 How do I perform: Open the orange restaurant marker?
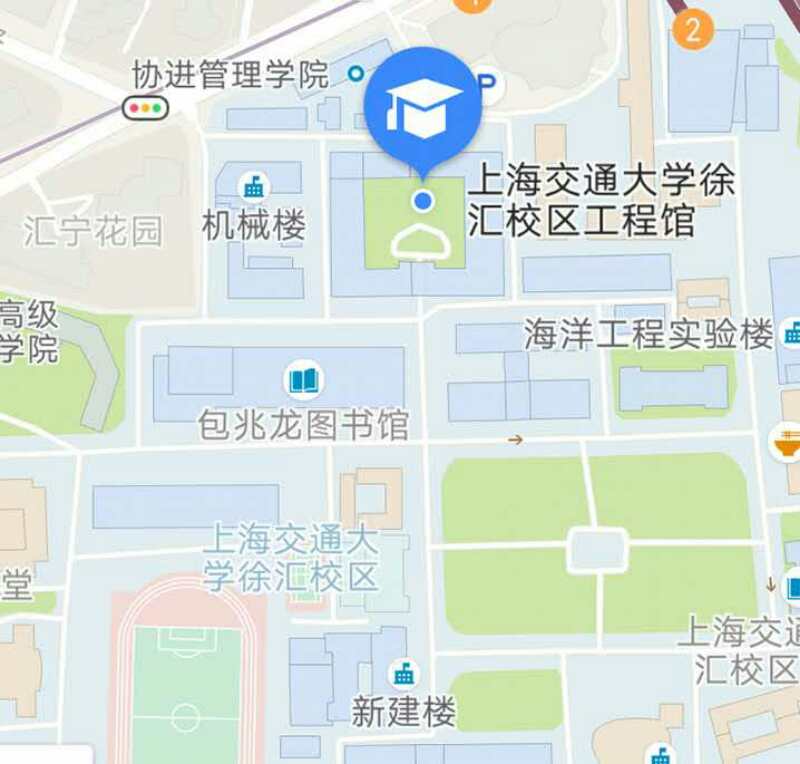(786, 441)
